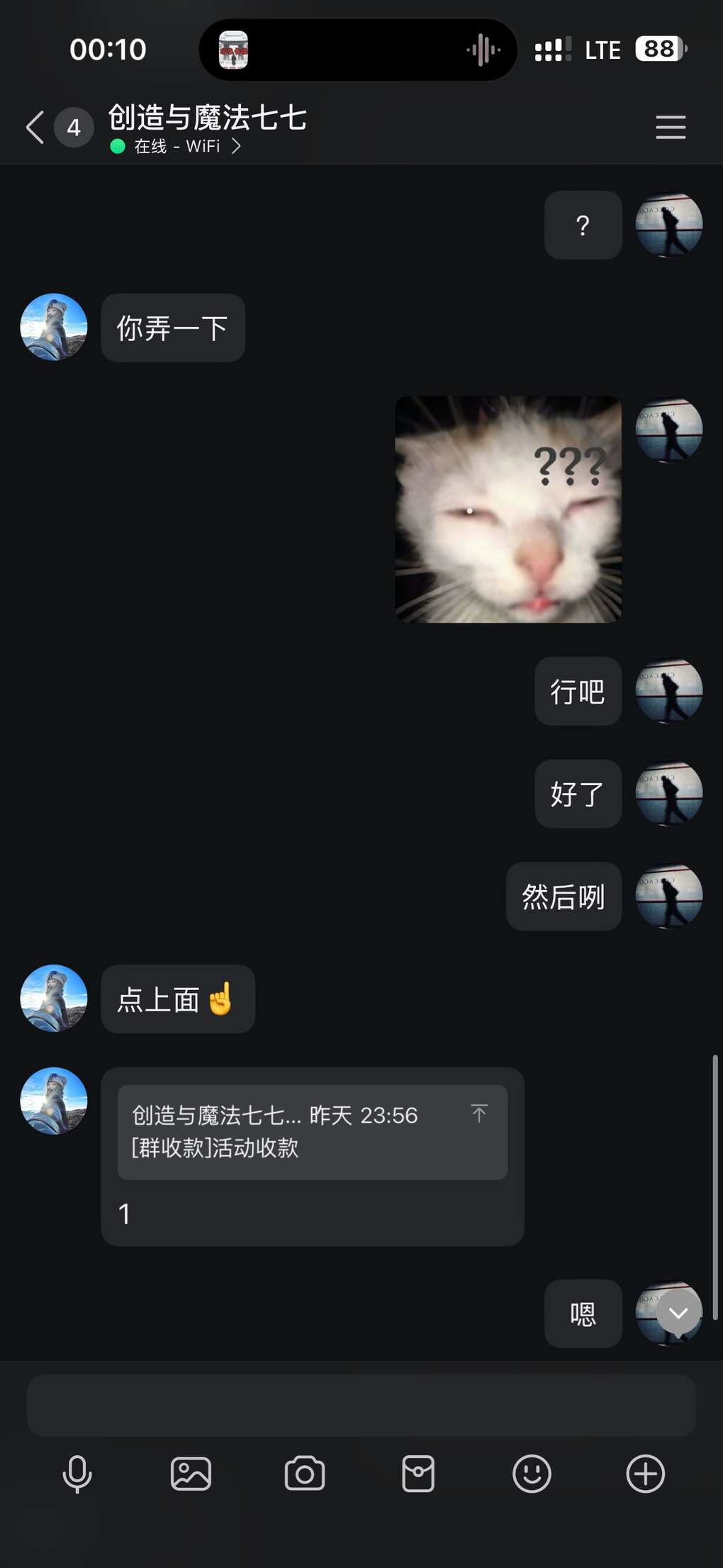Record a voice message
Viewport: 723px width, 1568px height.
pos(77,1474)
